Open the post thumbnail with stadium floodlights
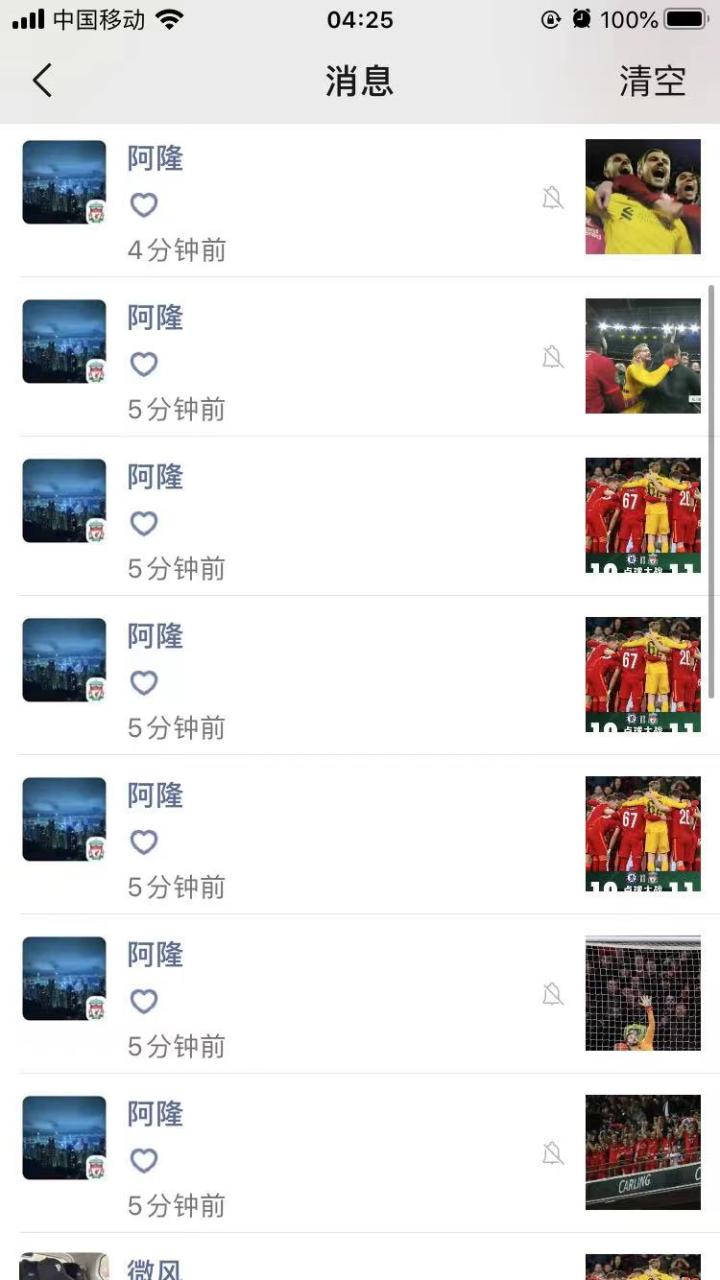The height and width of the screenshot is (1280, 720). [643, 356]
